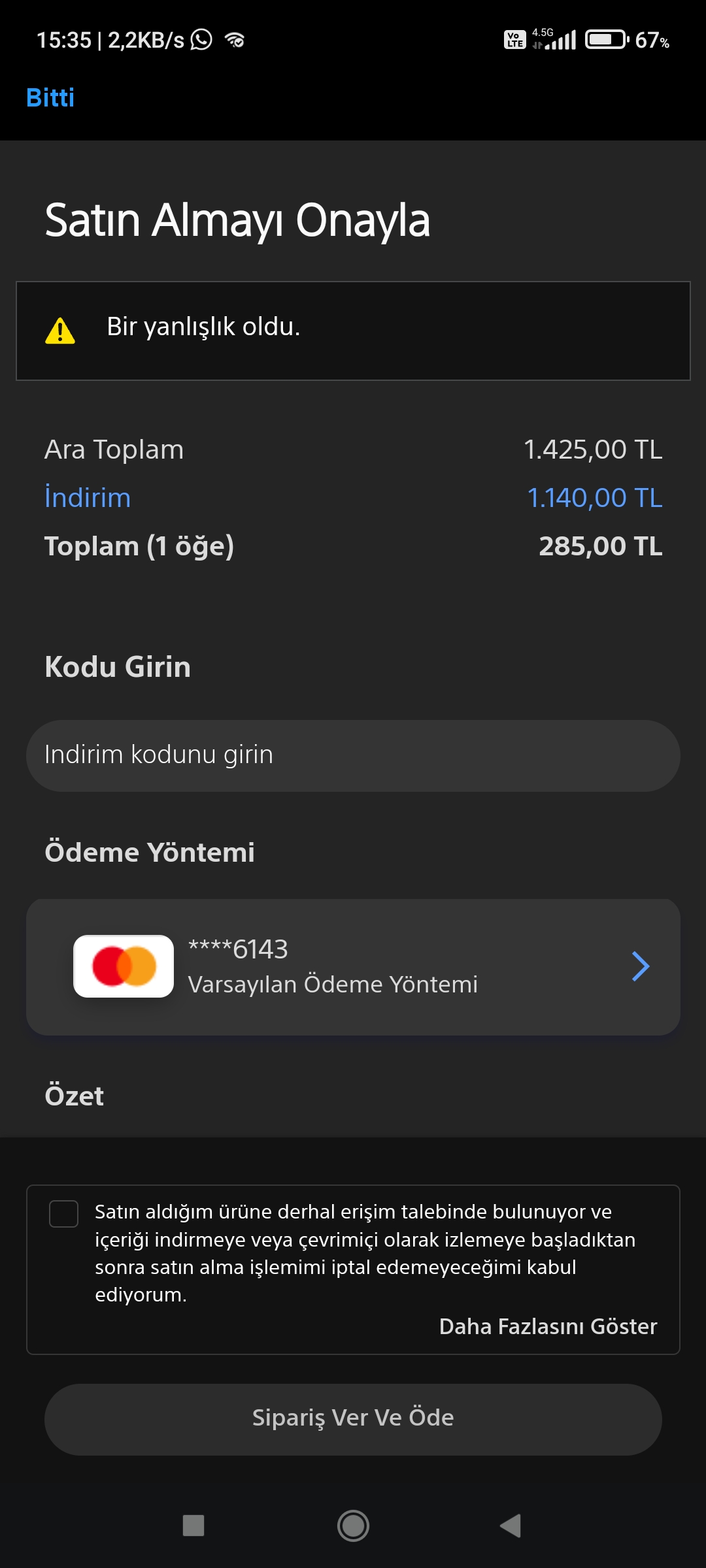This screenshot has height=1568, width=706.
Task: Open Daha Fazlasını Göster for more terms
Action: click(548, 1326)
